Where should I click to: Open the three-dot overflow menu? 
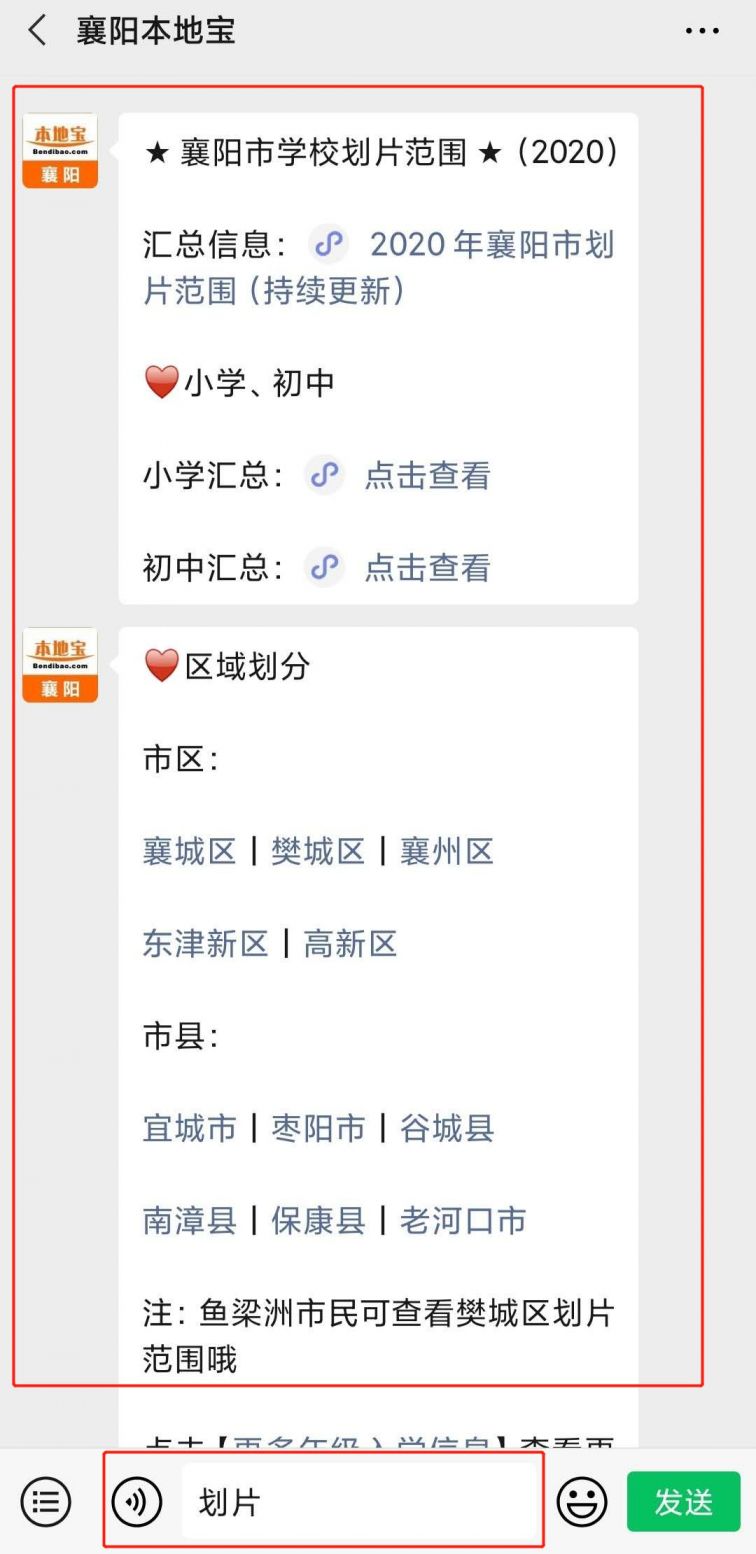click(x=702, y=31)
